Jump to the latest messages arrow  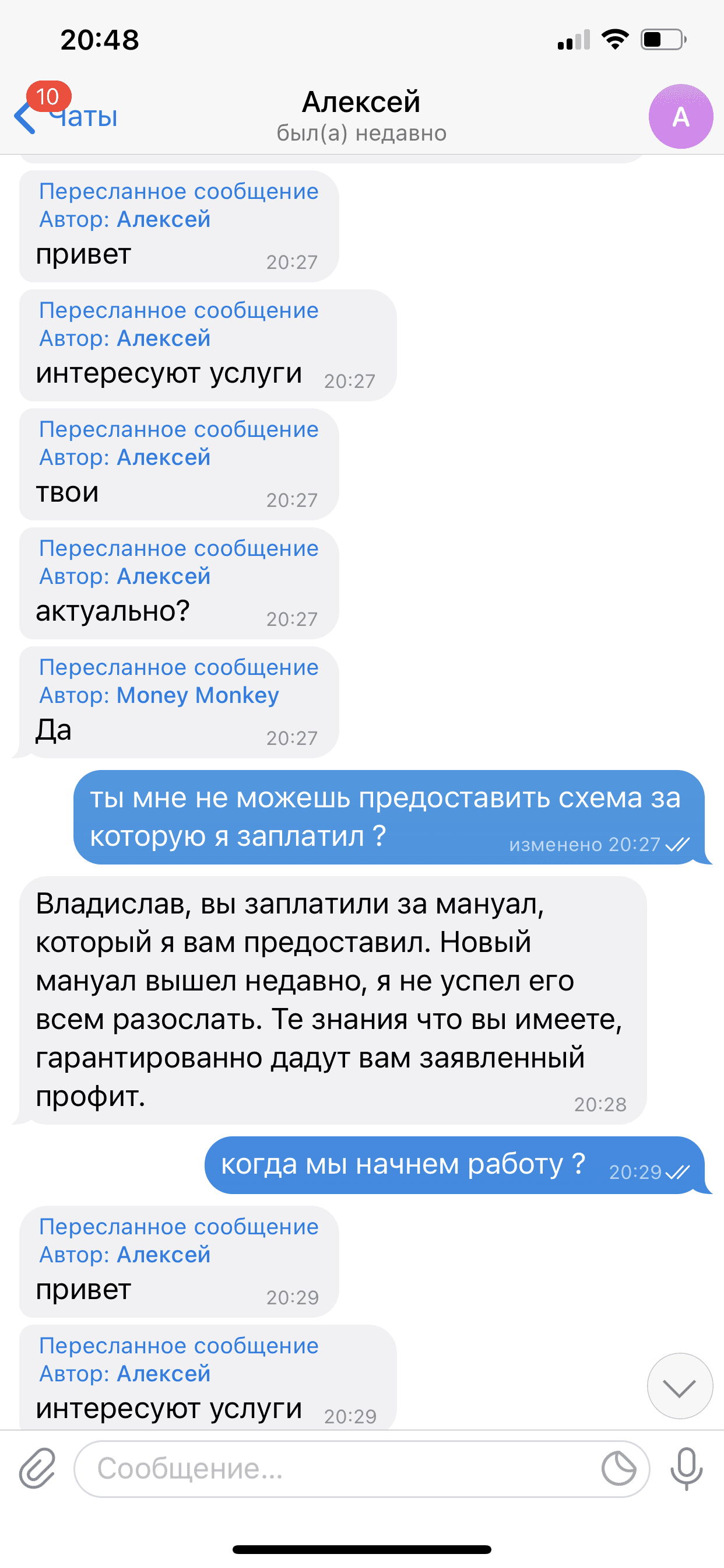click(680, 1385)
